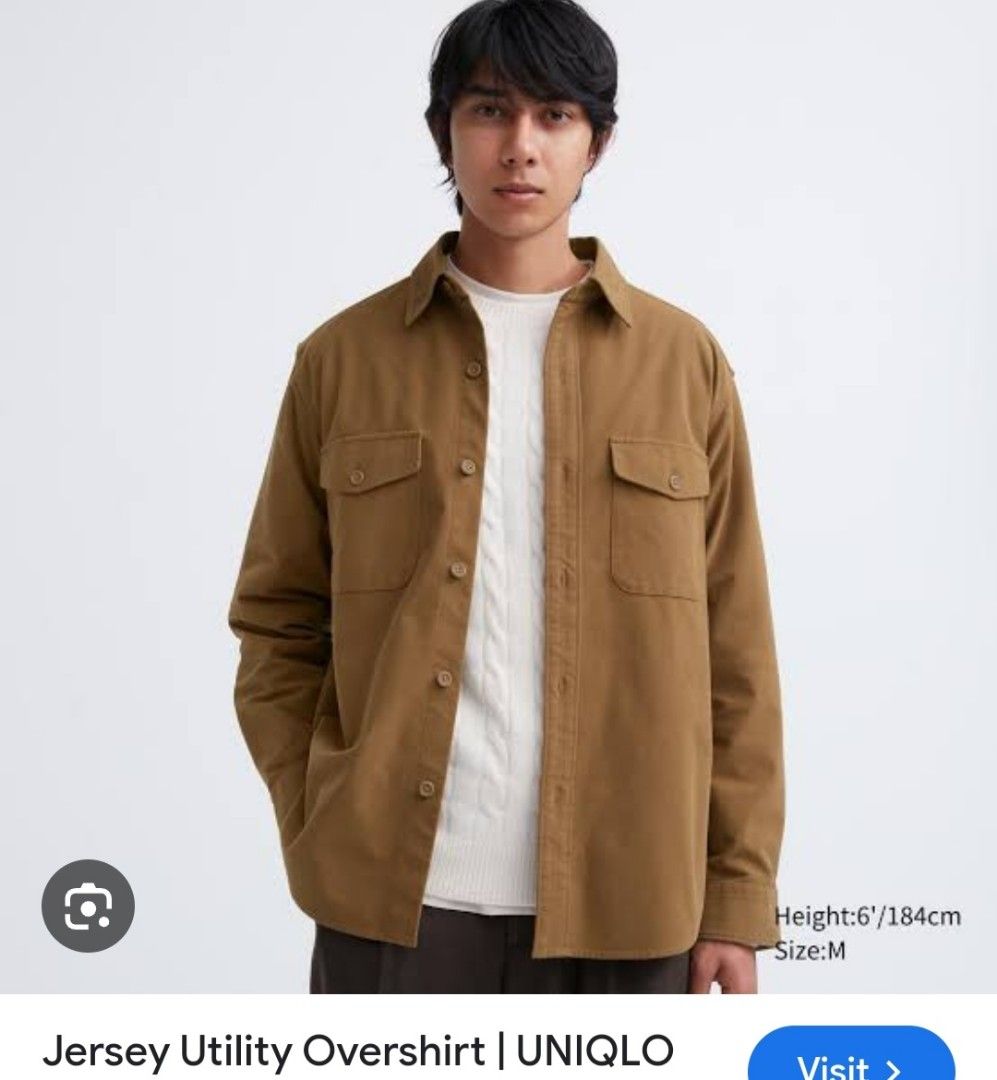The width and height of the screenshot is (997, 1080).
Task: Search this image with Google Lens
Action: pyautogui.click(x=88, y=906)
